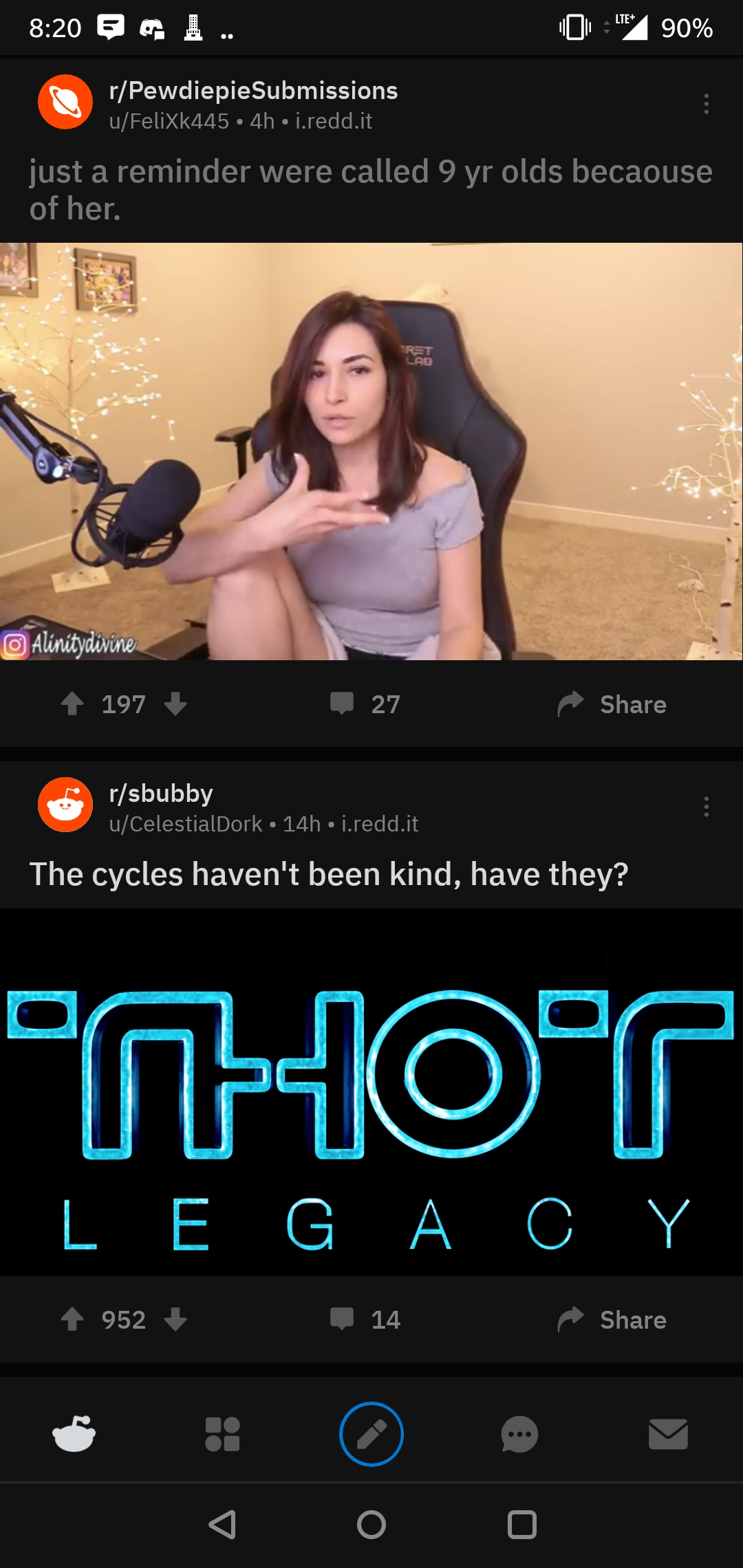
Task: Open the r/sbubby subreddit snoo icon
Action: pyautogui.click(x=64, y=805)
